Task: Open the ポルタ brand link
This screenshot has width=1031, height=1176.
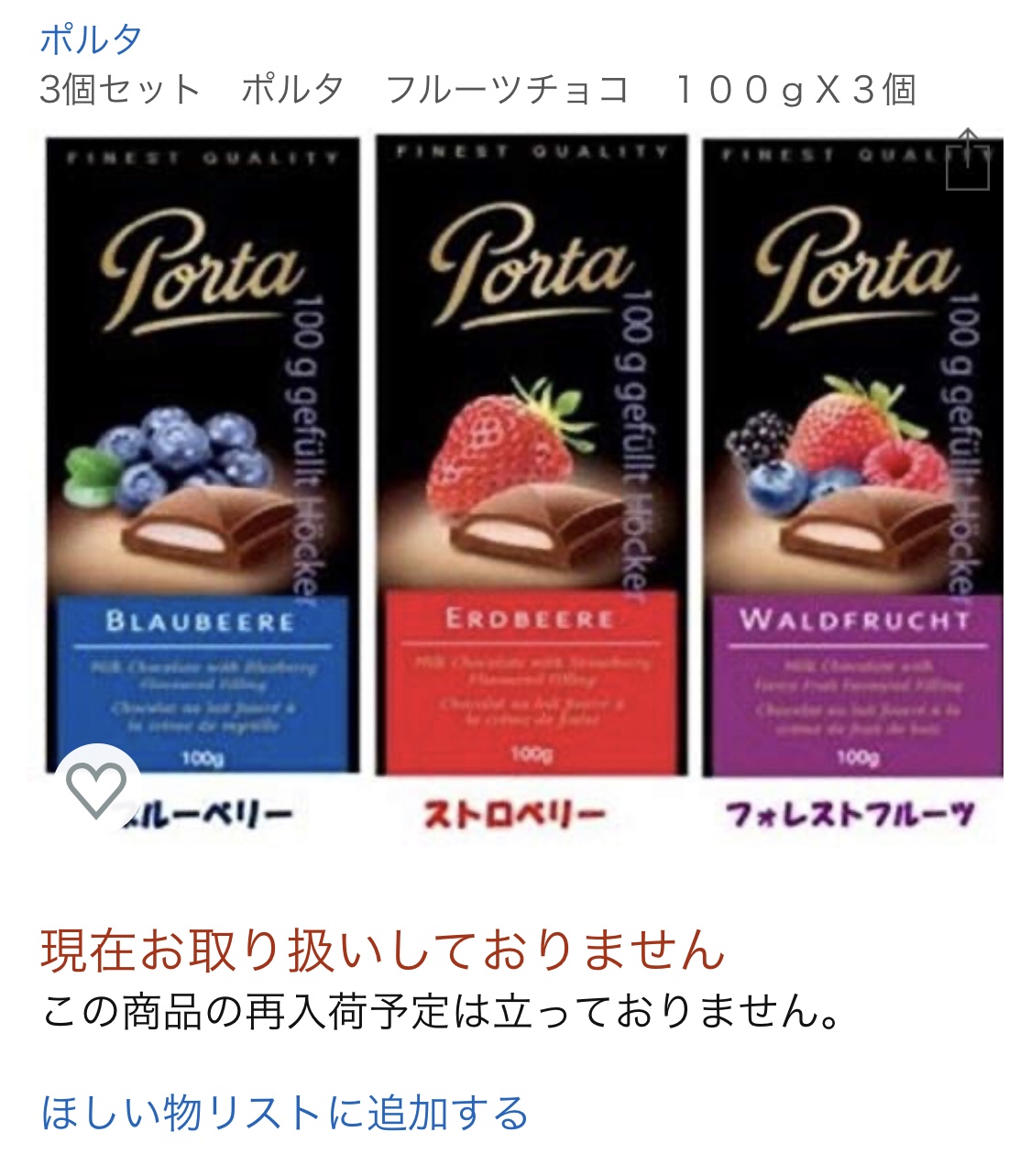Action: tap(91, 38)
